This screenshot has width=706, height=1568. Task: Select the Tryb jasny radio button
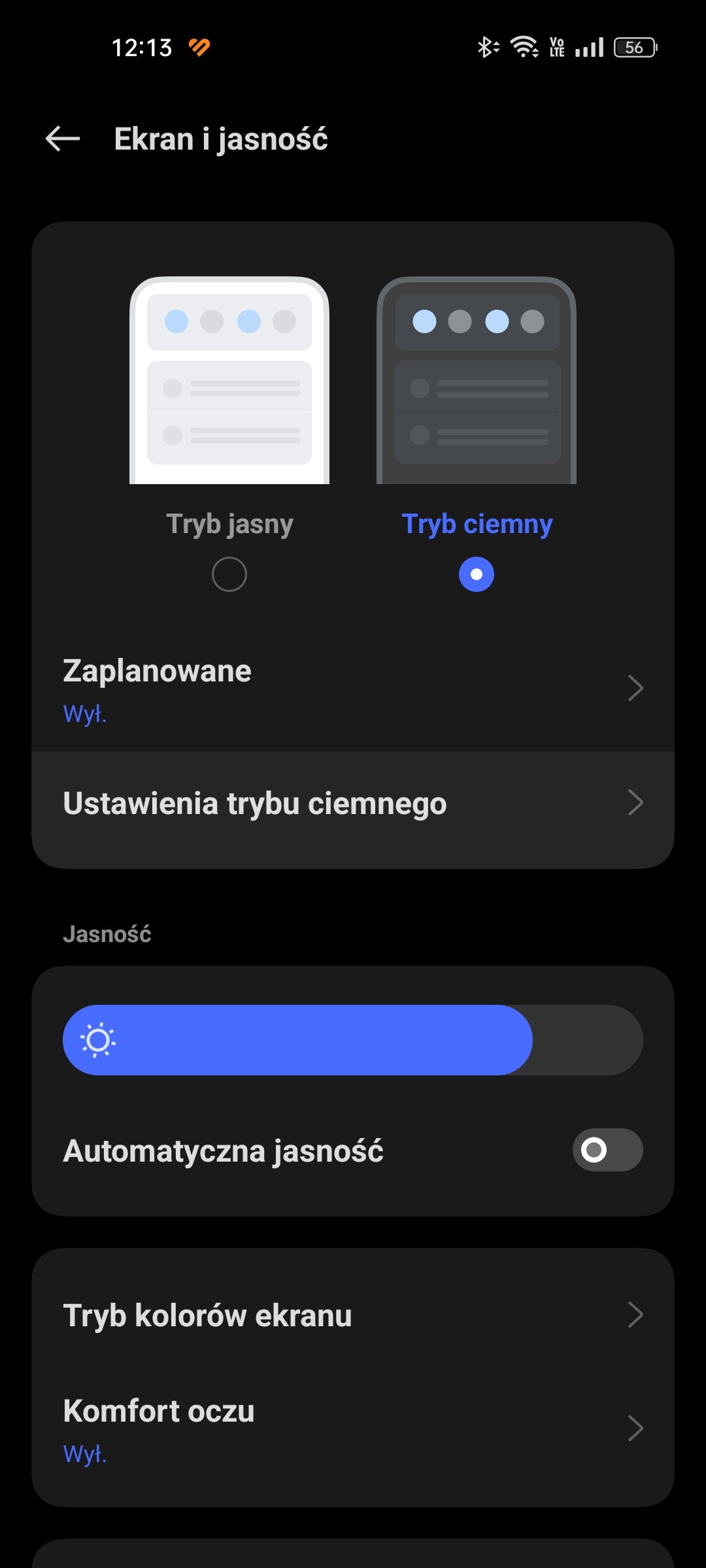229,574
